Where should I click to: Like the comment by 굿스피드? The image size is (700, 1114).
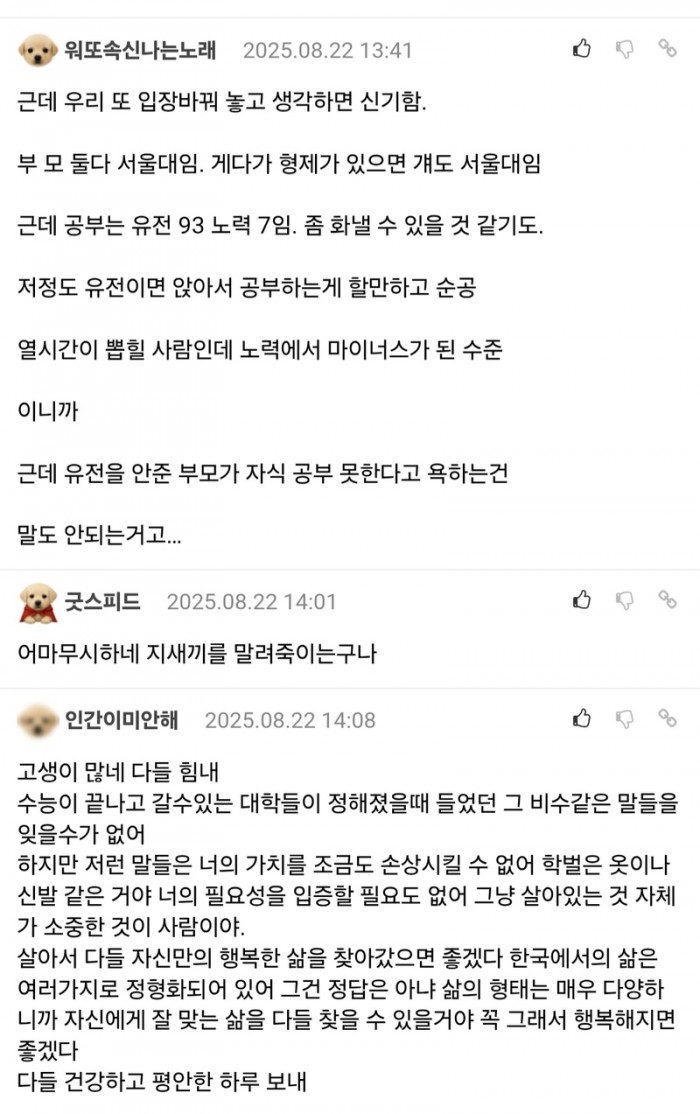point(581,599)
